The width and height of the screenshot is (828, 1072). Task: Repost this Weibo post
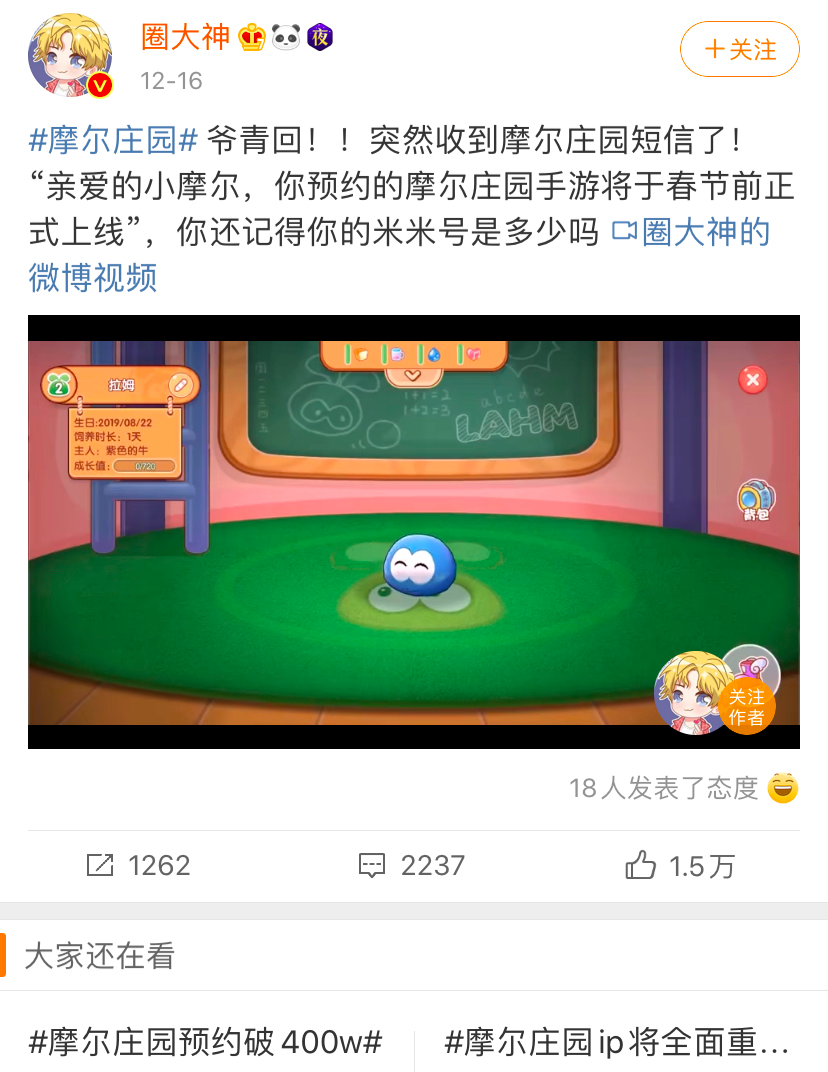tap(139, 865)
